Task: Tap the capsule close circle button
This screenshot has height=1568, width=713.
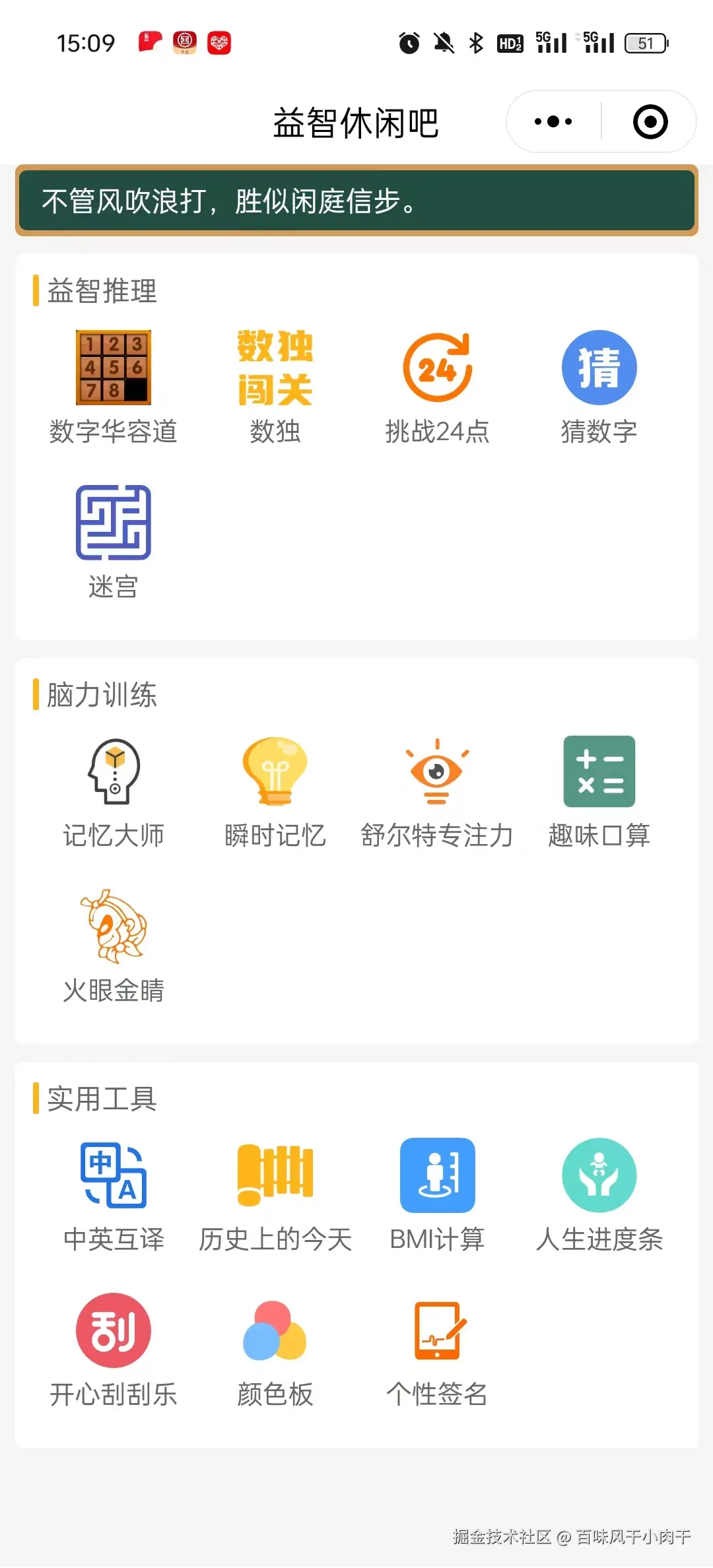Action: (649, 122)
